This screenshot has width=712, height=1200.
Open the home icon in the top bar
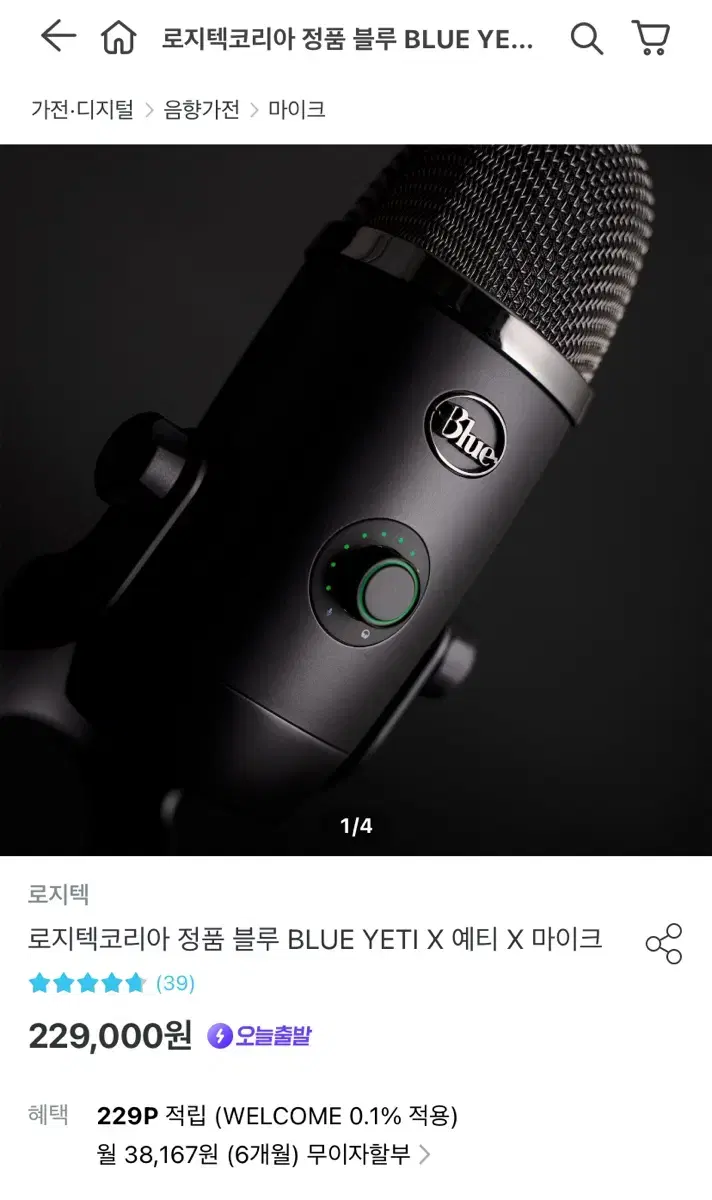tap(119, 38)
